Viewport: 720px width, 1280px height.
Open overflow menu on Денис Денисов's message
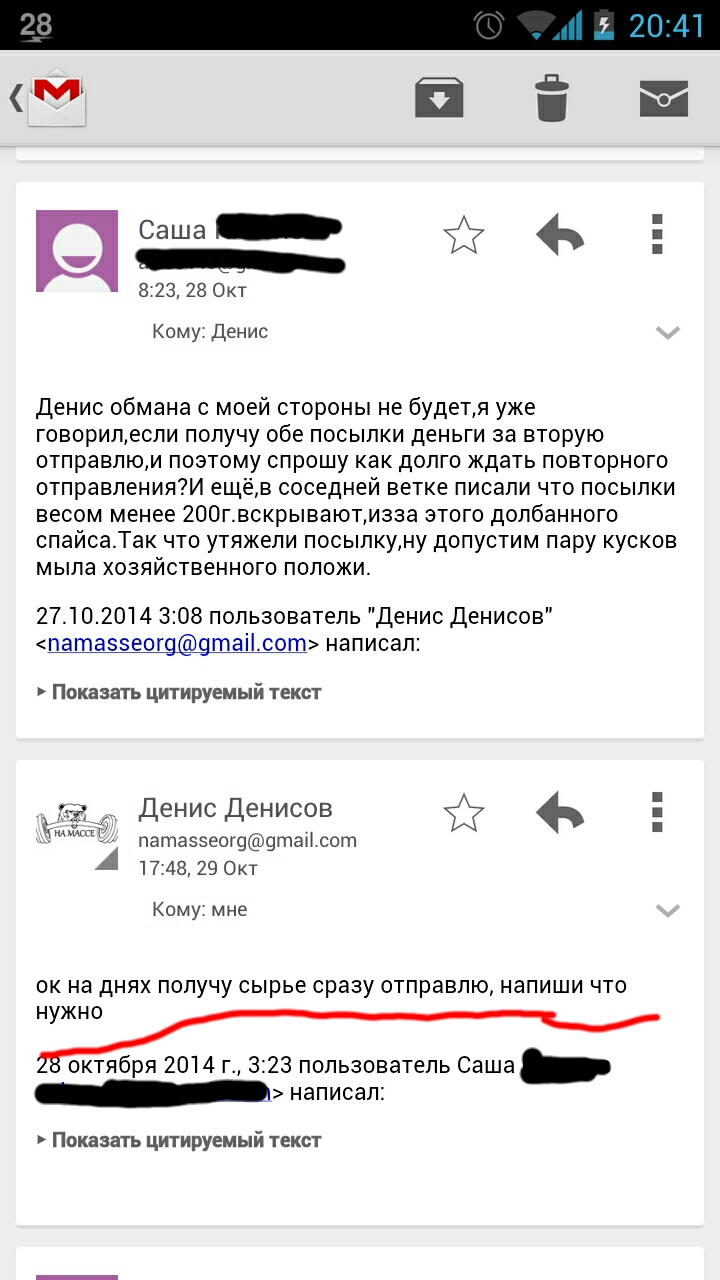click(x=657, y=813)
